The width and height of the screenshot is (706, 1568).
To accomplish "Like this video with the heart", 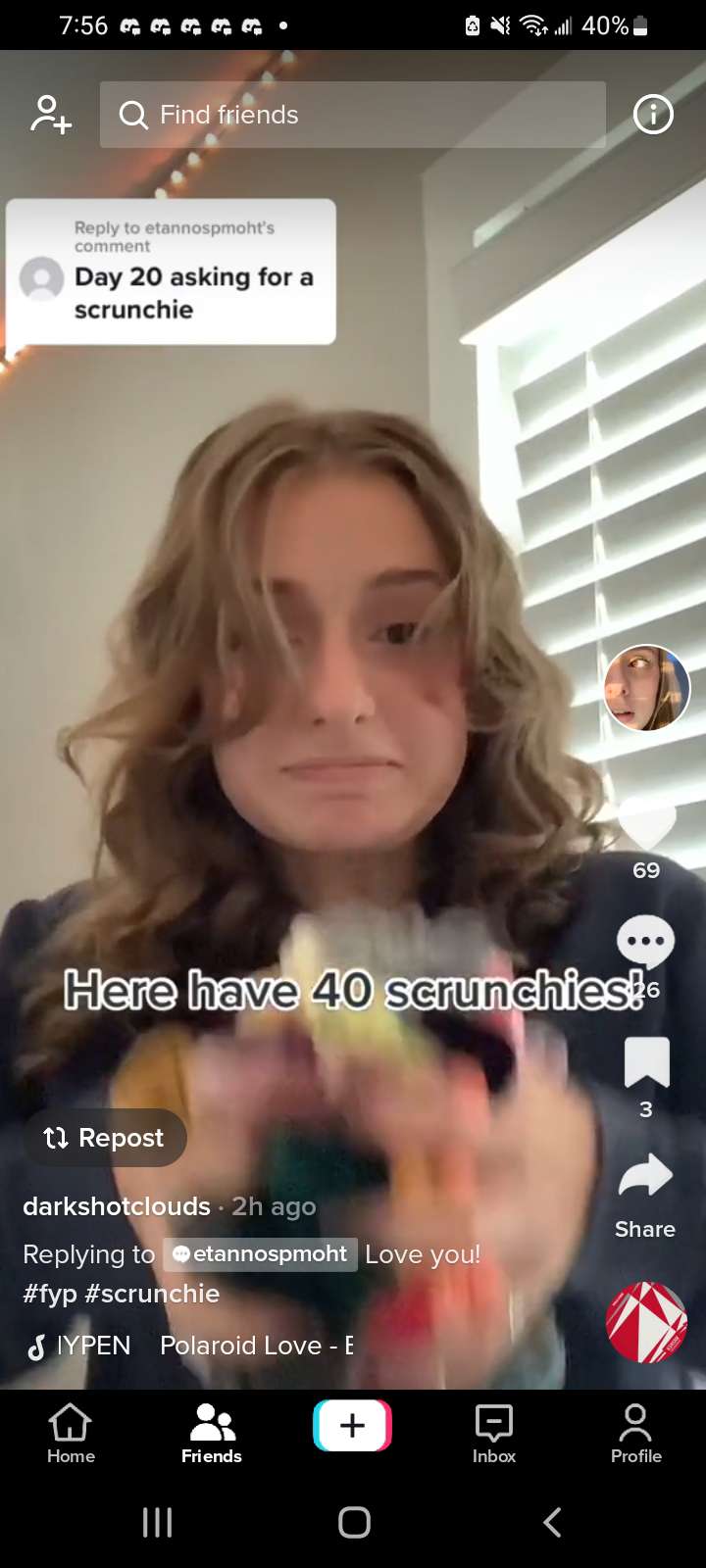I will 646,825.
